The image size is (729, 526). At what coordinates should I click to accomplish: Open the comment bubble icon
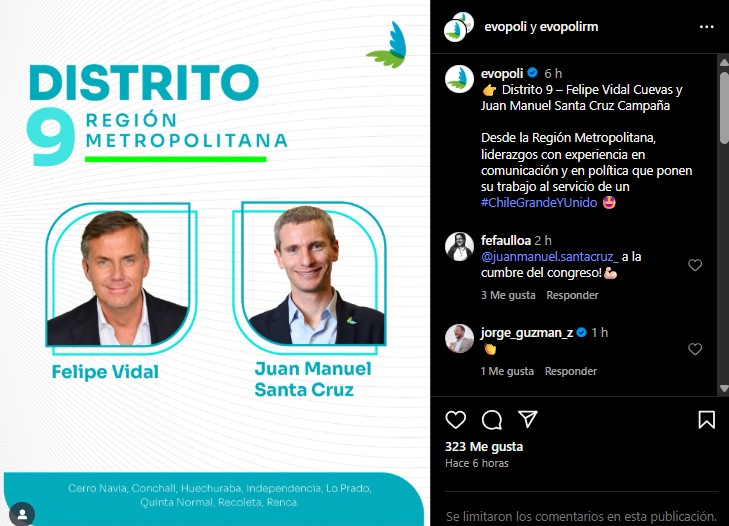[x=492, y=420]
